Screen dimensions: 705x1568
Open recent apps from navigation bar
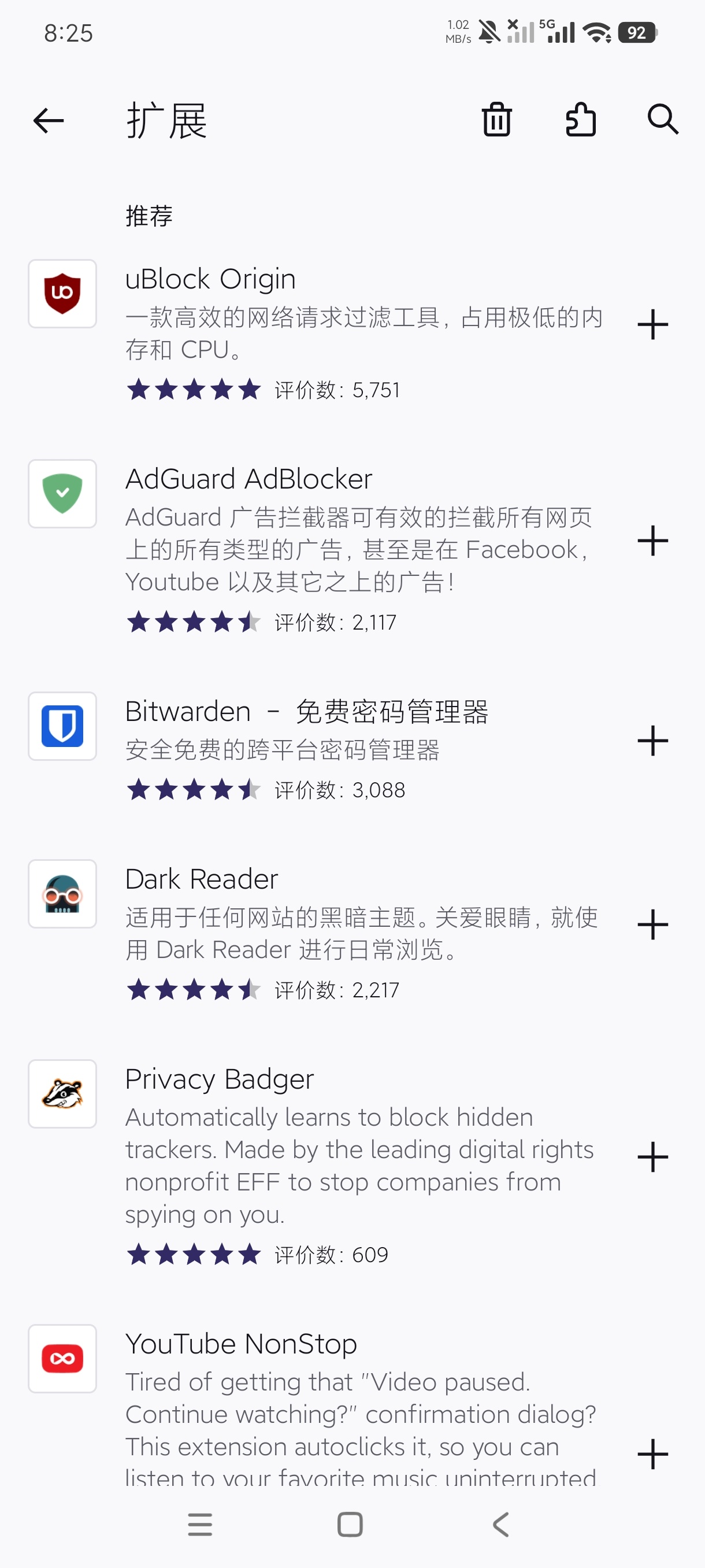[x=200, y=1524]
